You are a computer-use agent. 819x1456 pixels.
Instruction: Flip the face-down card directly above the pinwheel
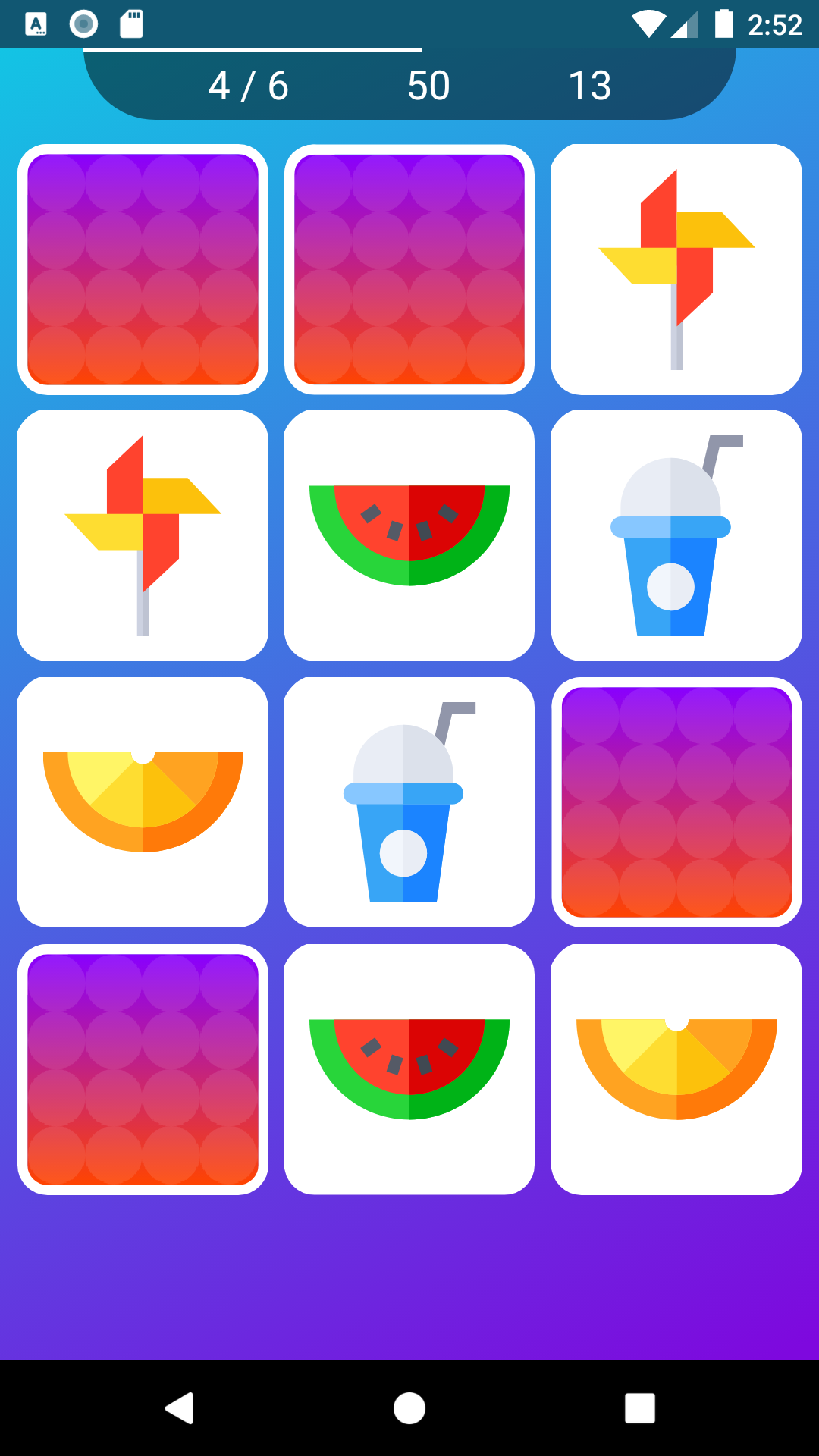143,269
